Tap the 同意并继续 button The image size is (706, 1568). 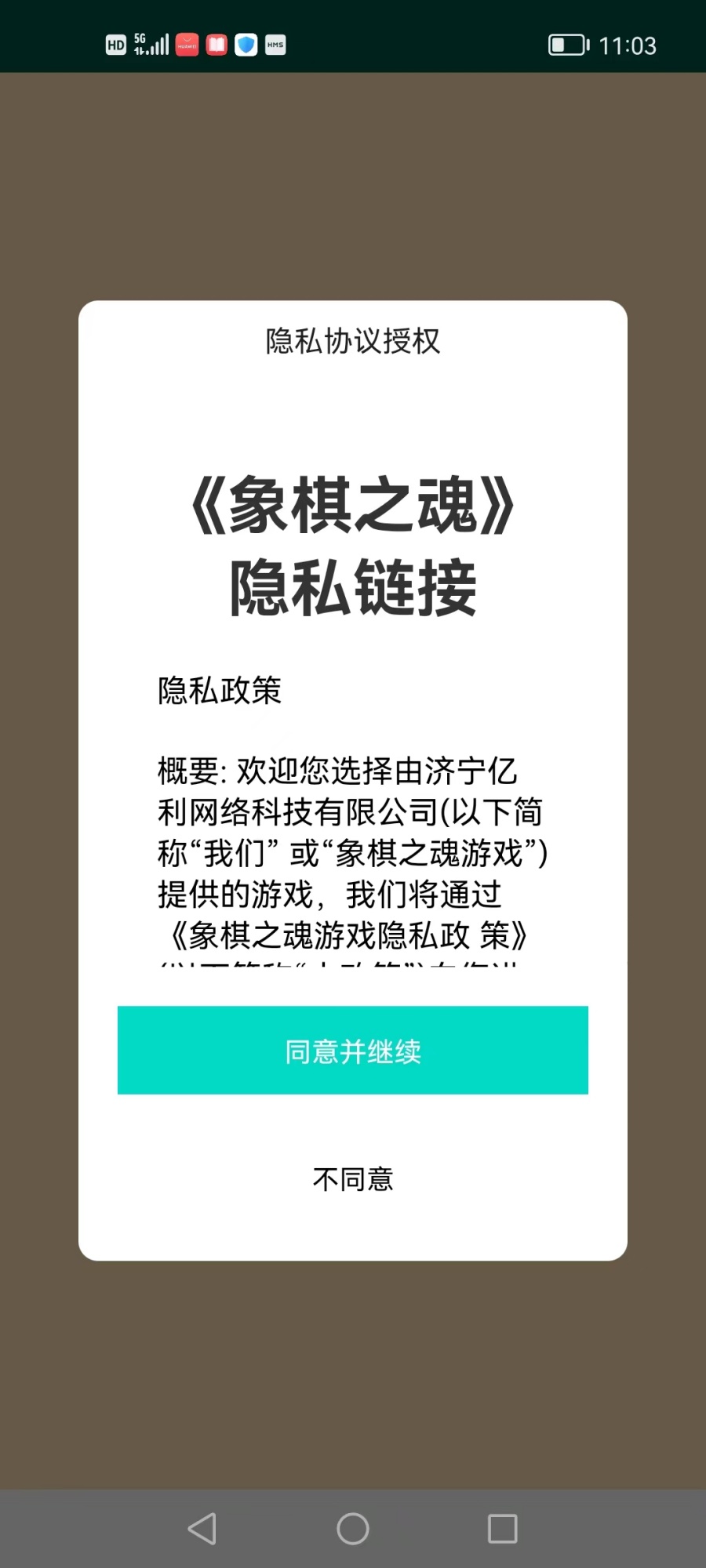tap(353, 1050)
